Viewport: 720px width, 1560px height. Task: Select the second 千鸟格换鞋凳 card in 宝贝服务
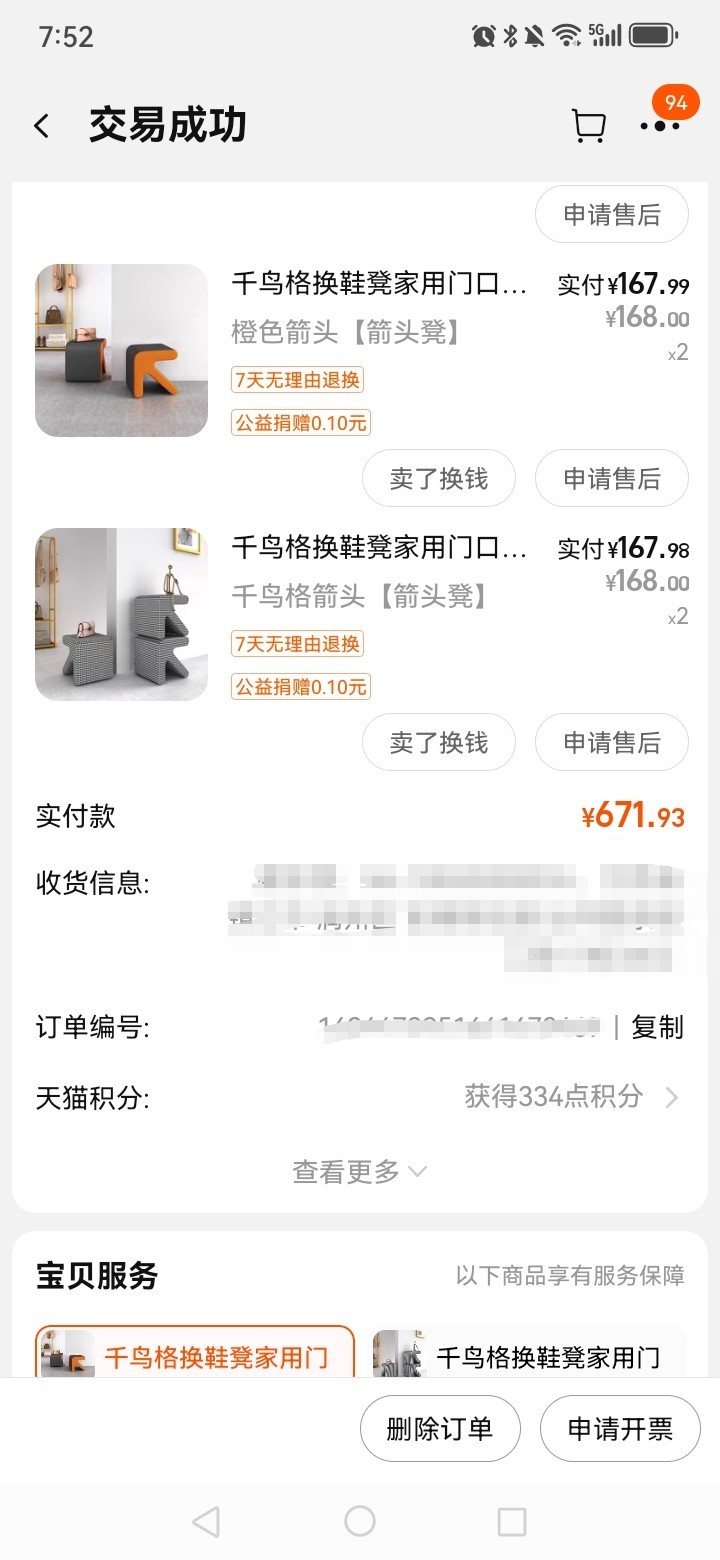click(529, 1356)
